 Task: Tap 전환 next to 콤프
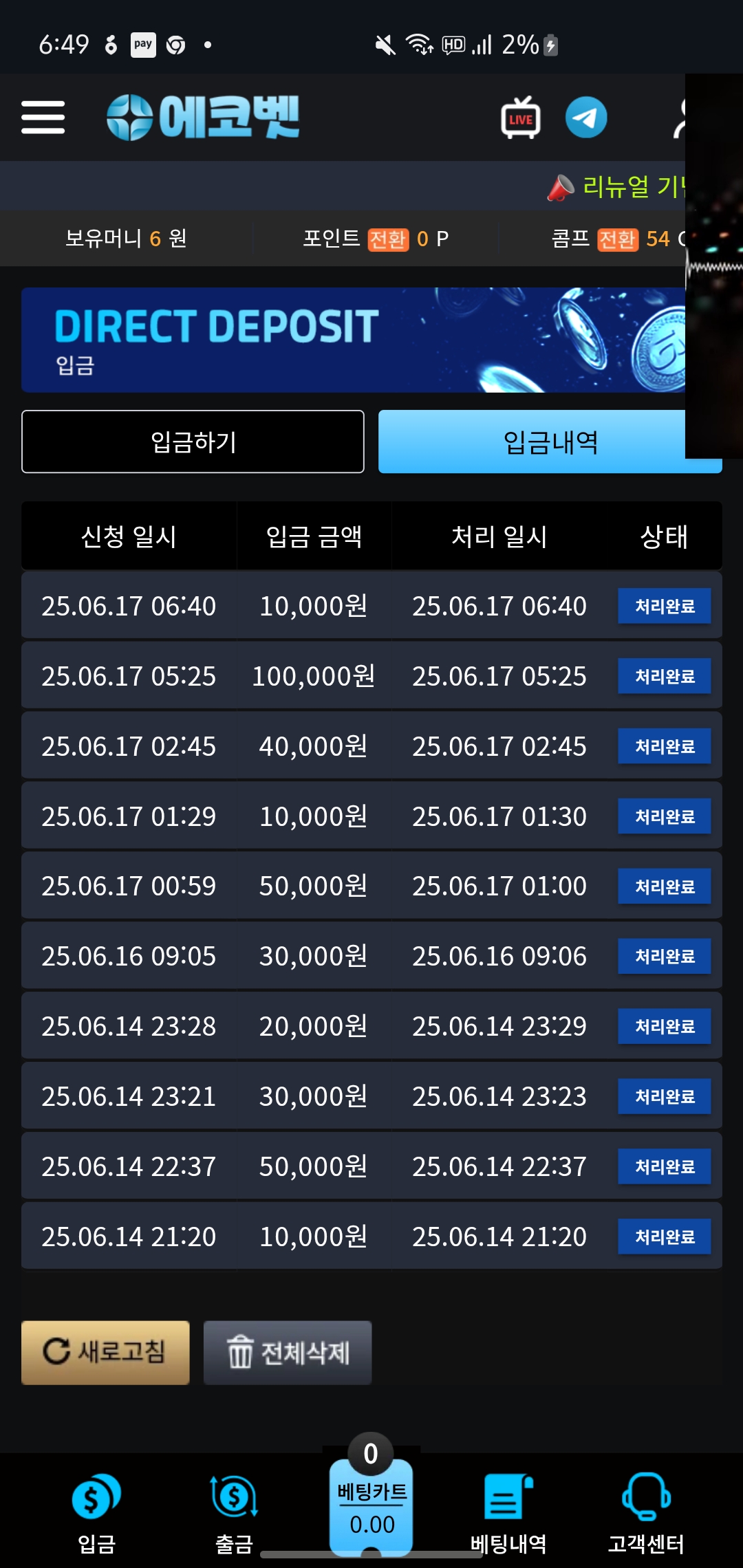(x=618, y=239)
